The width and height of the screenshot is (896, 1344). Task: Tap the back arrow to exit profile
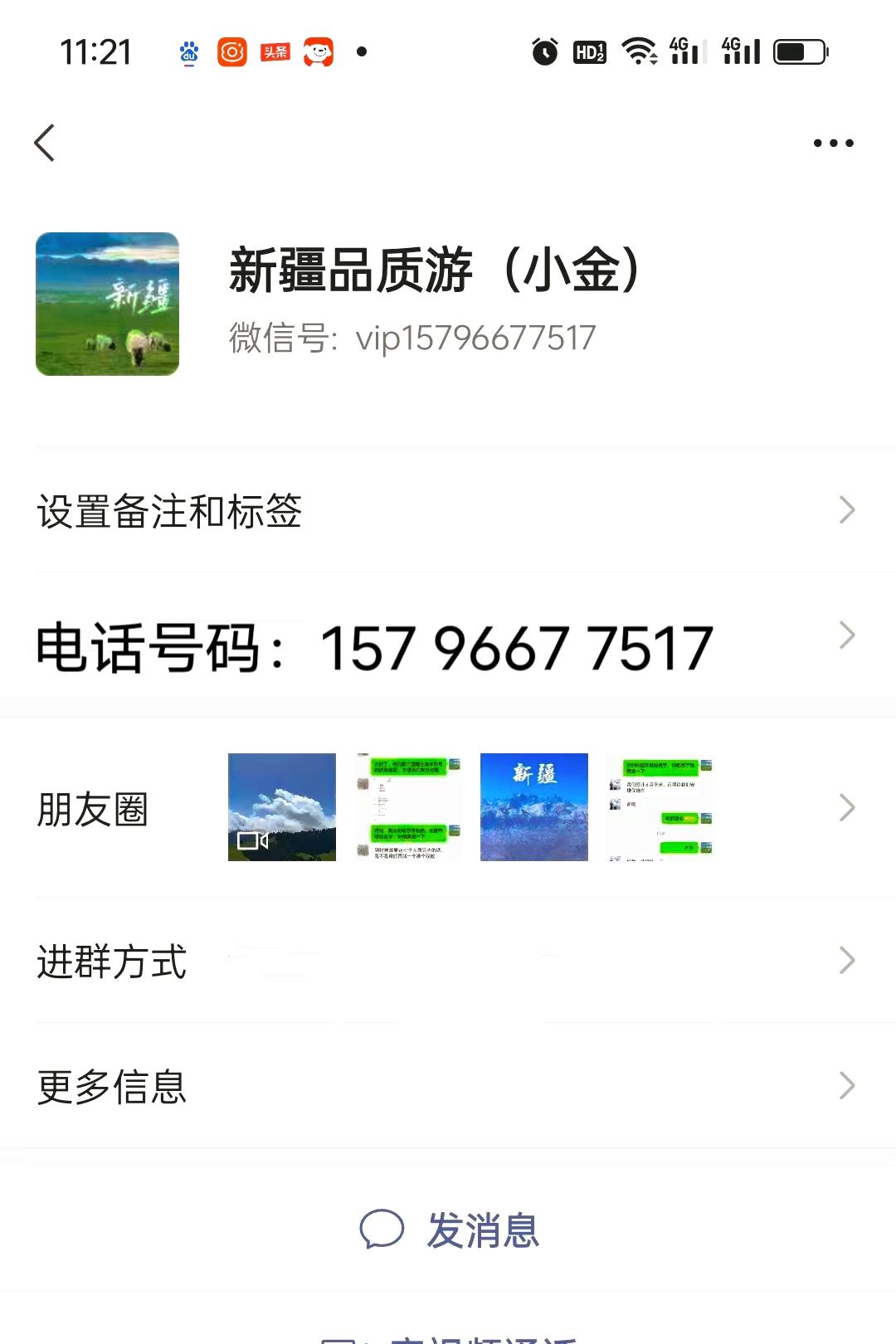click(x=46, y=142)
